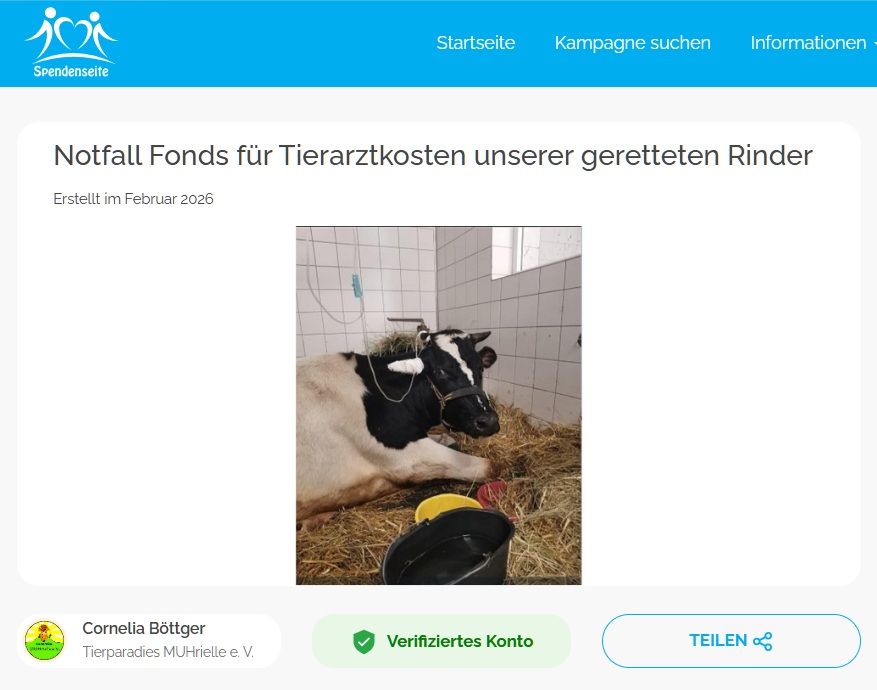Tap the Spendenseite logo to go home

[71, 43]
